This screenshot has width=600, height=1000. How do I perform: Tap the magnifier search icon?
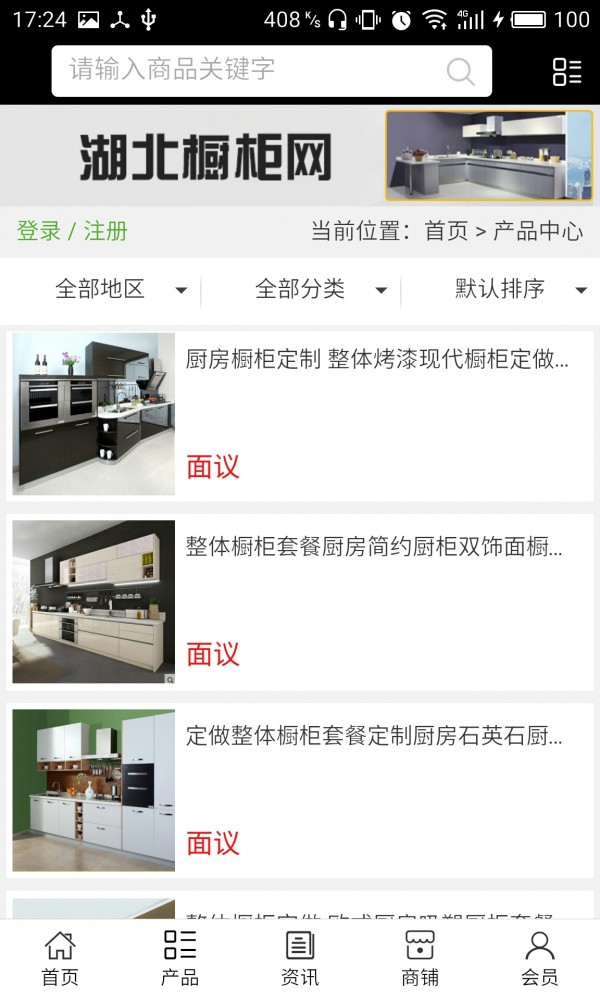[x=460, y=71]
